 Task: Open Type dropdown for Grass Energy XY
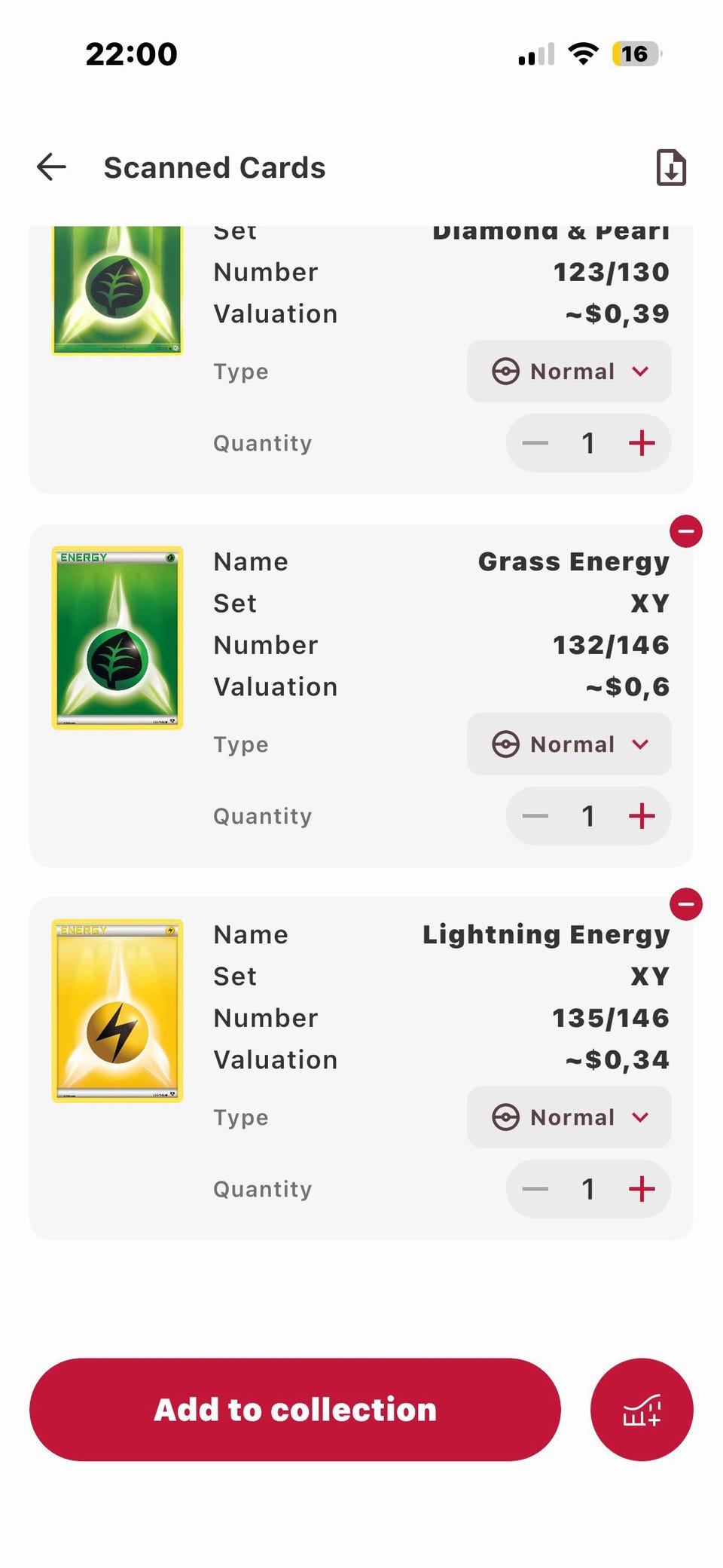click(569, 744)
